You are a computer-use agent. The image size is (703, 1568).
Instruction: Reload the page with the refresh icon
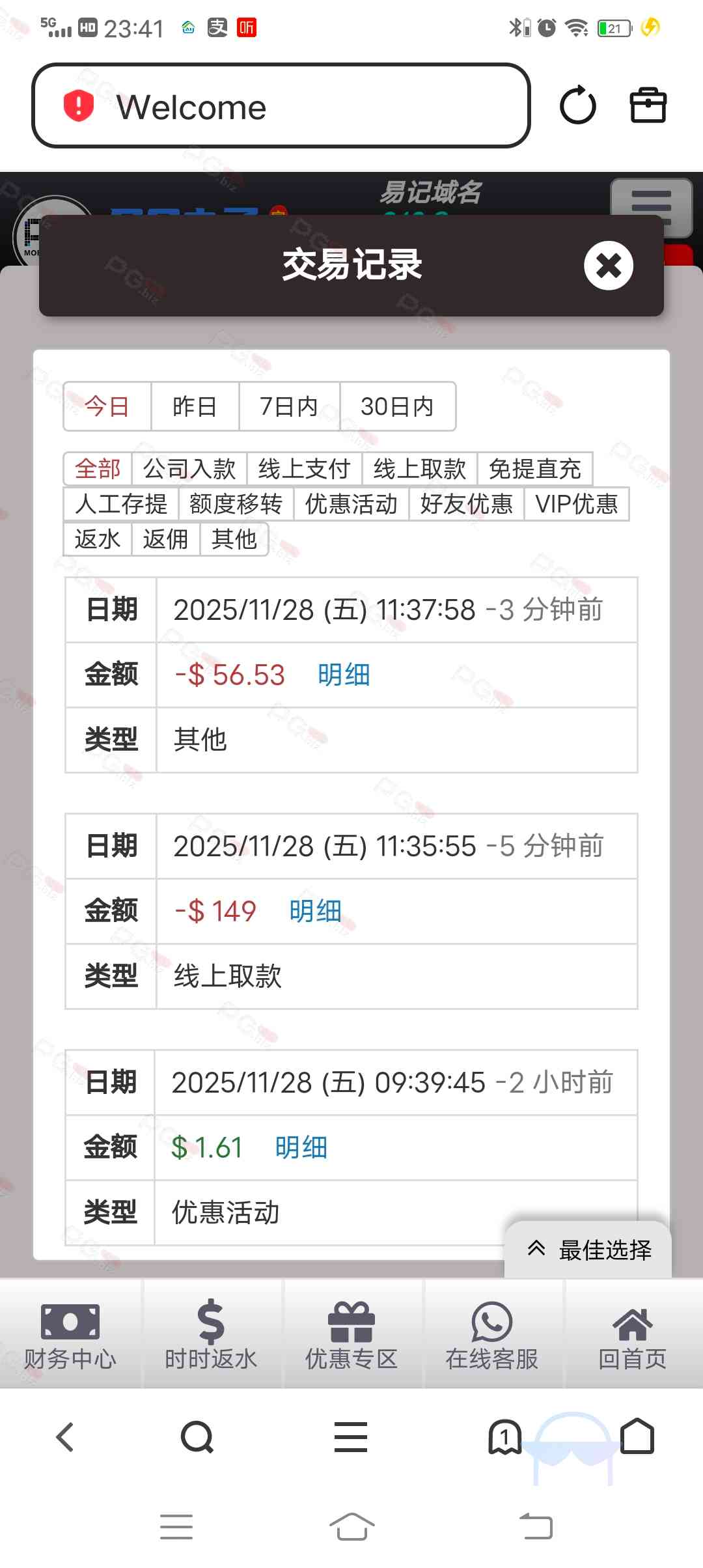578,105
